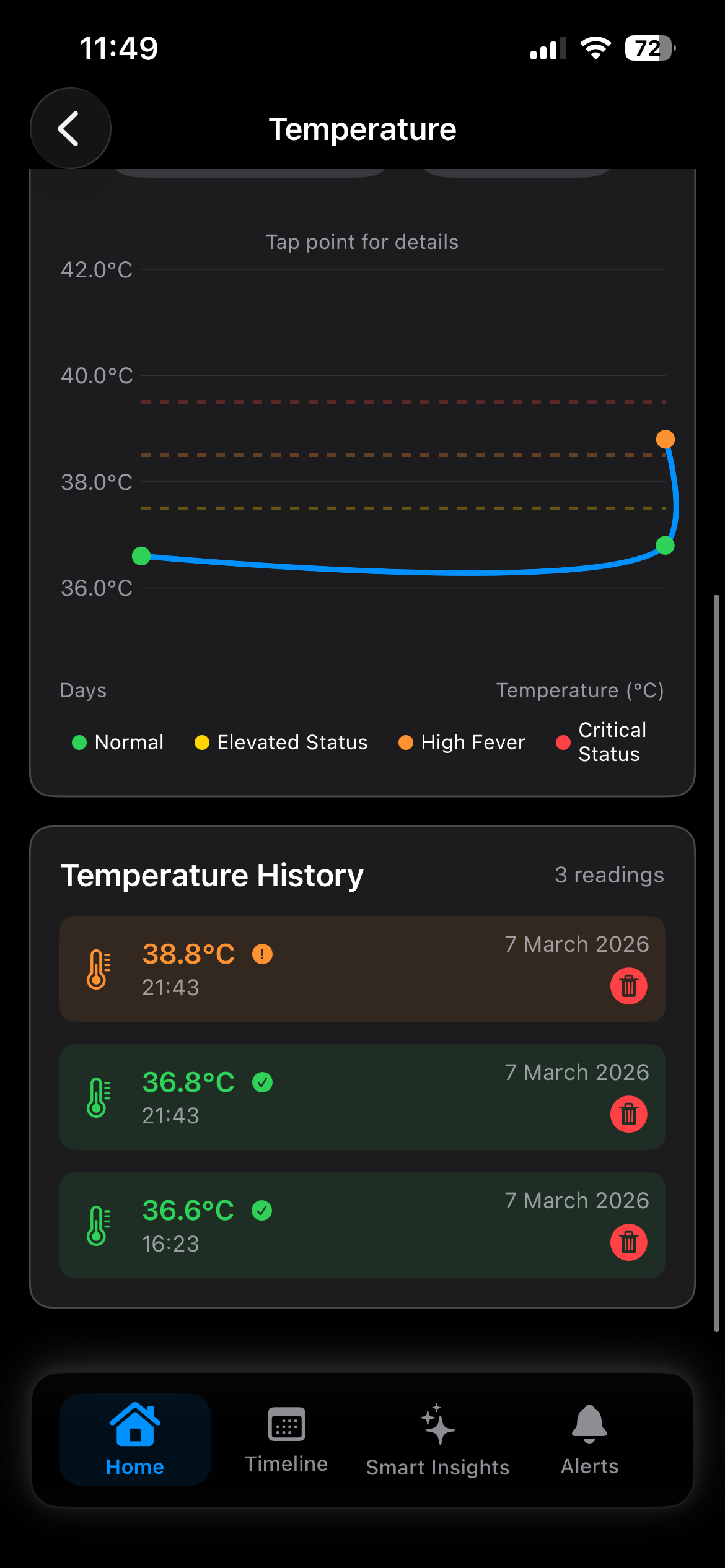Expand the Temperature History section header
The width and height of the screenshot is (725, 1568).
[212, 875]
